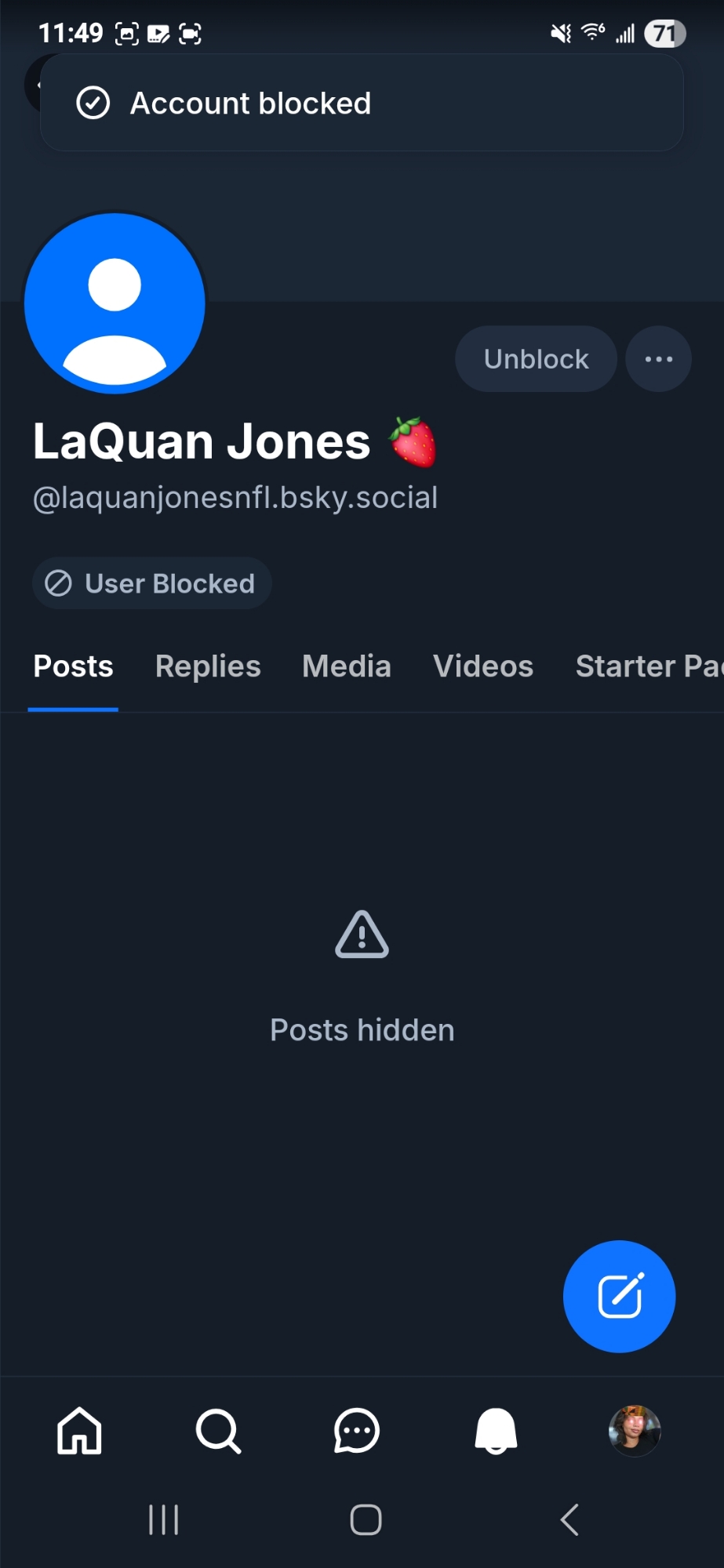Viewport: 724px width, 1568px height.
Task: Open the chat messages section
Action: pyautogui.click(x=357, y=1431)
